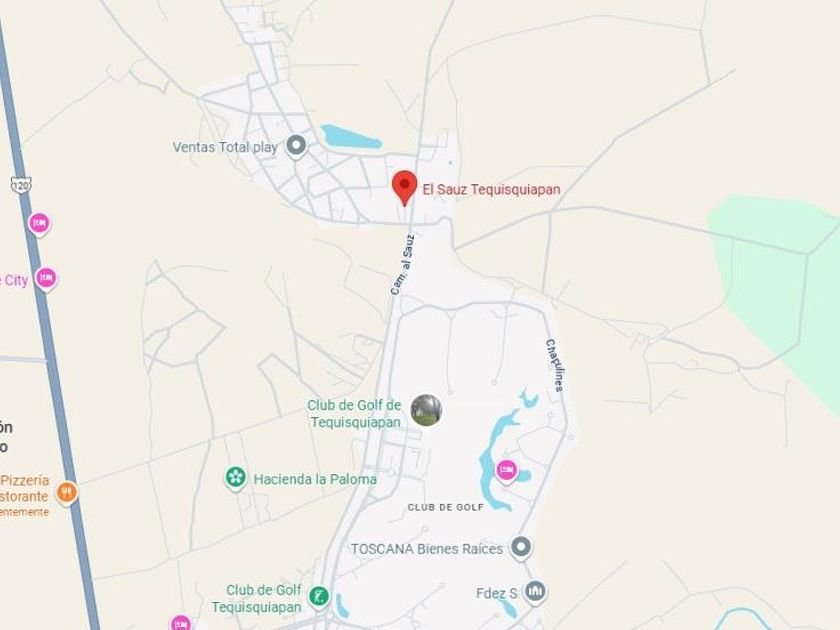Tap the pink hotel marker by the lake

507,470
